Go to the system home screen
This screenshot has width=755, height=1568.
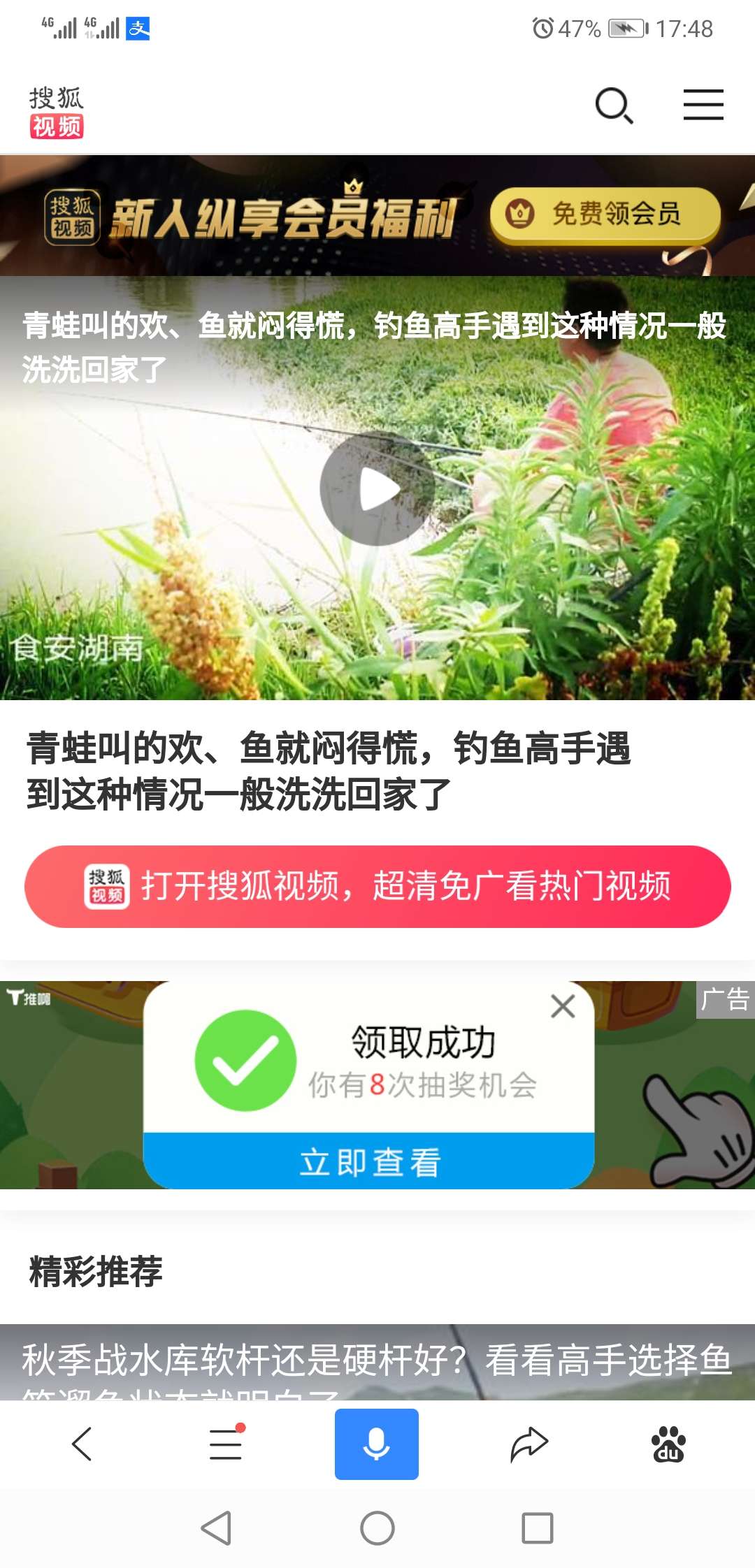tap(377, 1528)
